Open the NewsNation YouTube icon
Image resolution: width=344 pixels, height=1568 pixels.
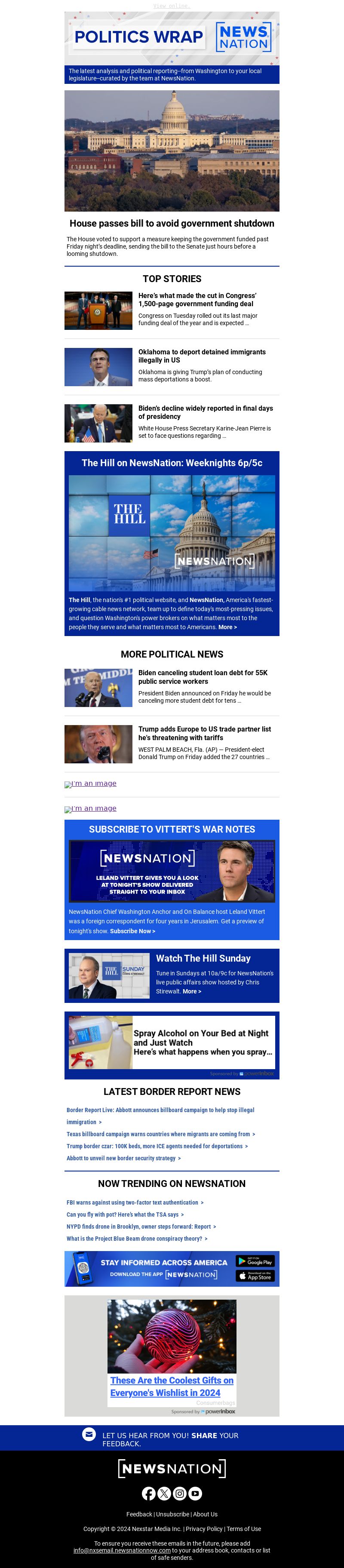[x=195, y=1492]
